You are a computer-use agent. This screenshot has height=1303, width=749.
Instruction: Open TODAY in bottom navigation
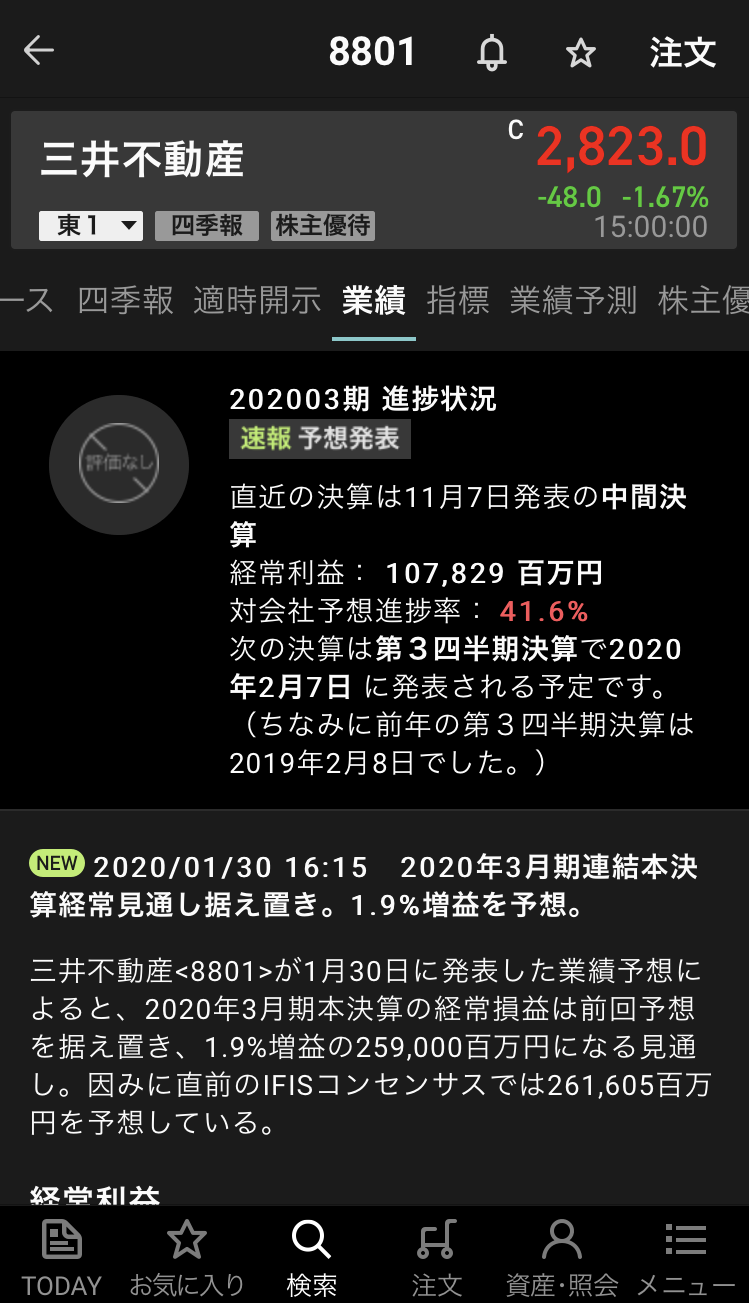tap(62, 1258)
